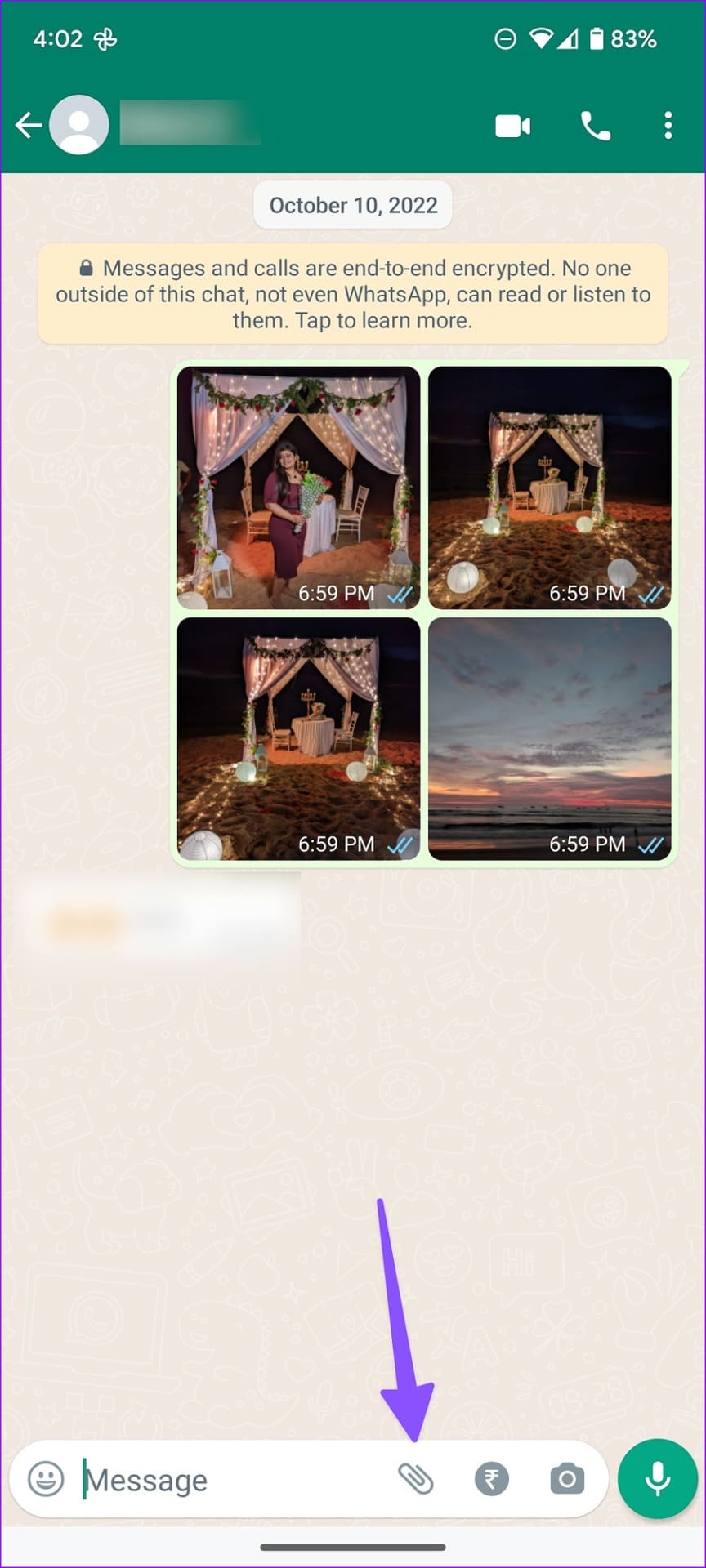Start a voice call
This screenshot has height=1568, width=706.
click(x=596, y=126)
